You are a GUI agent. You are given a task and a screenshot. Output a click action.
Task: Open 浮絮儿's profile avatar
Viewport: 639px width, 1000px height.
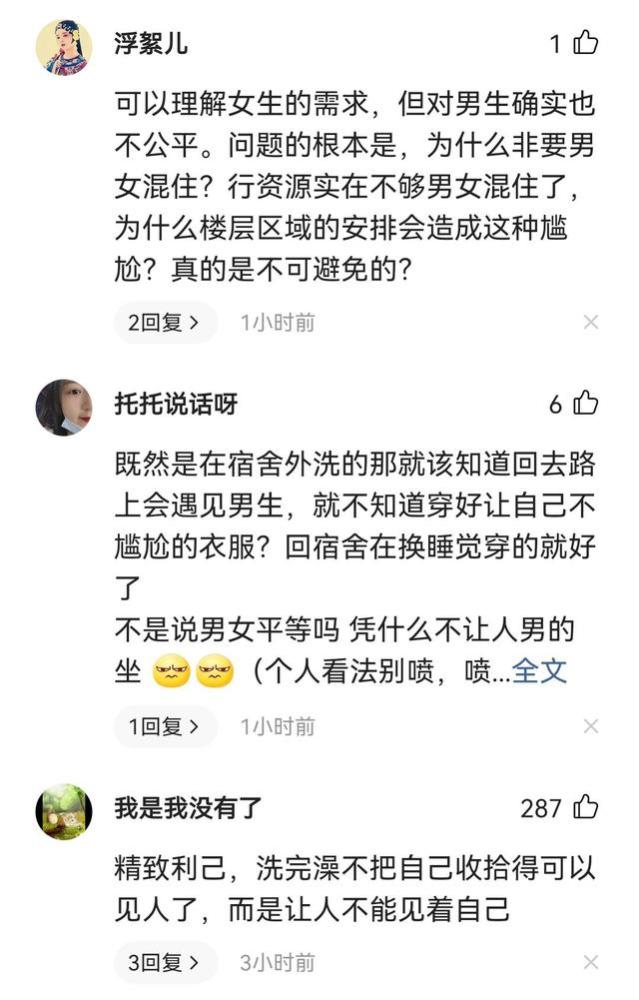coord(64,47)
